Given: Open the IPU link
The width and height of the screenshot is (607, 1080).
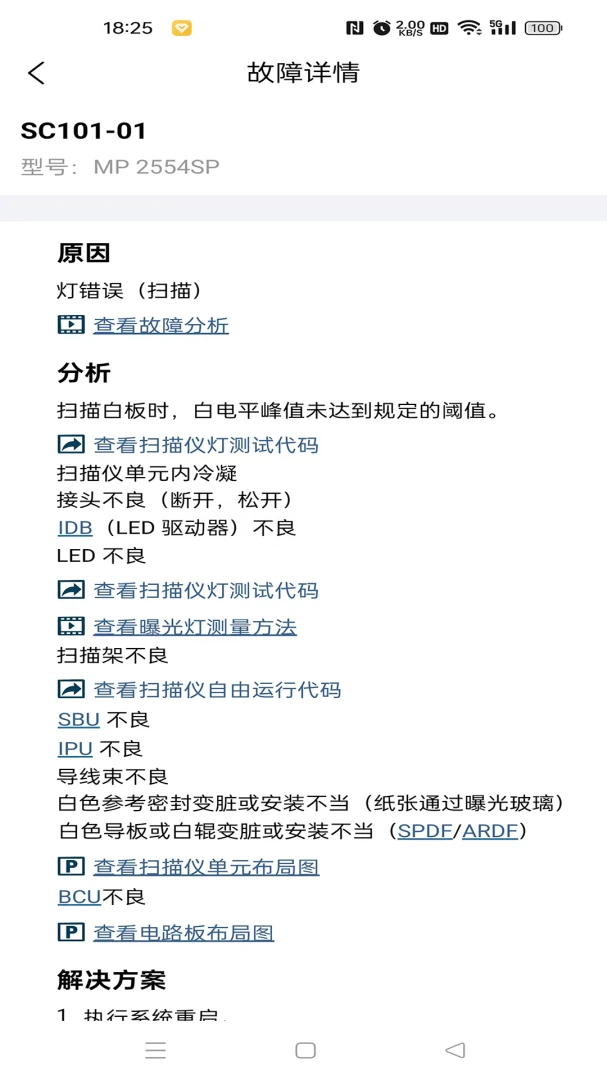Looking at the screenshot, I should pos(75,749).
